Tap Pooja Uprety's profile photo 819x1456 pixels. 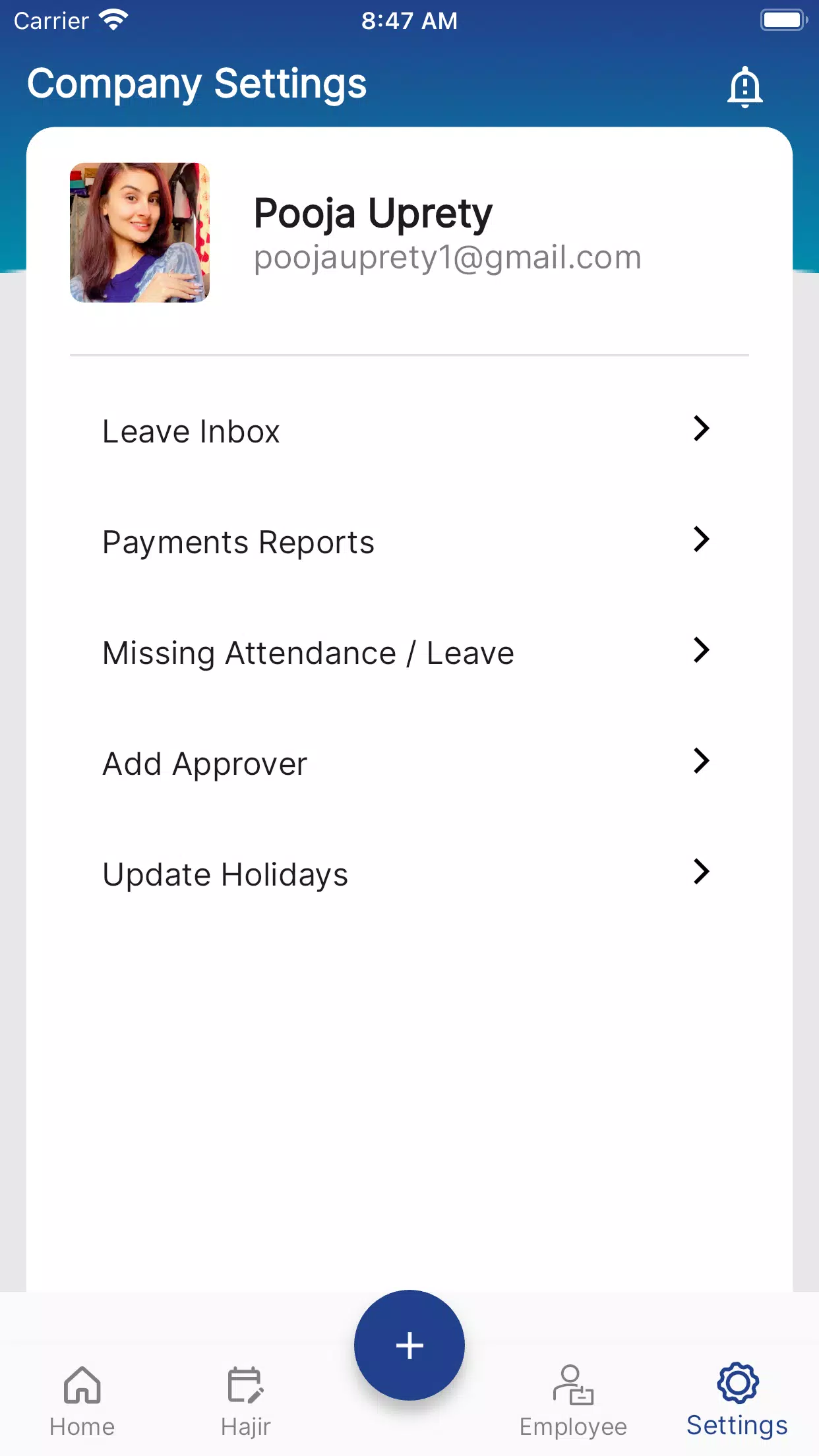click(x=140, y=233)
